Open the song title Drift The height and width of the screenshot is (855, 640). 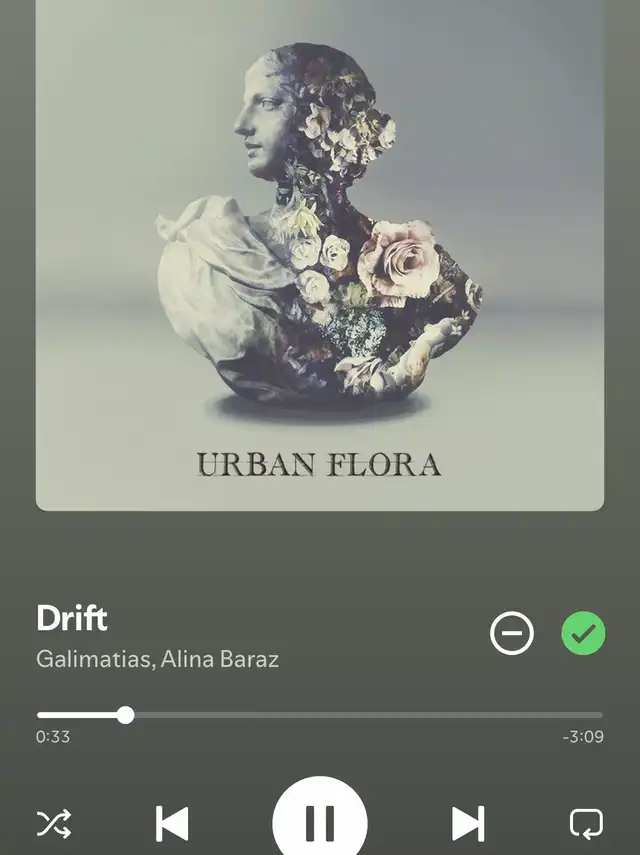click(72, 618)
